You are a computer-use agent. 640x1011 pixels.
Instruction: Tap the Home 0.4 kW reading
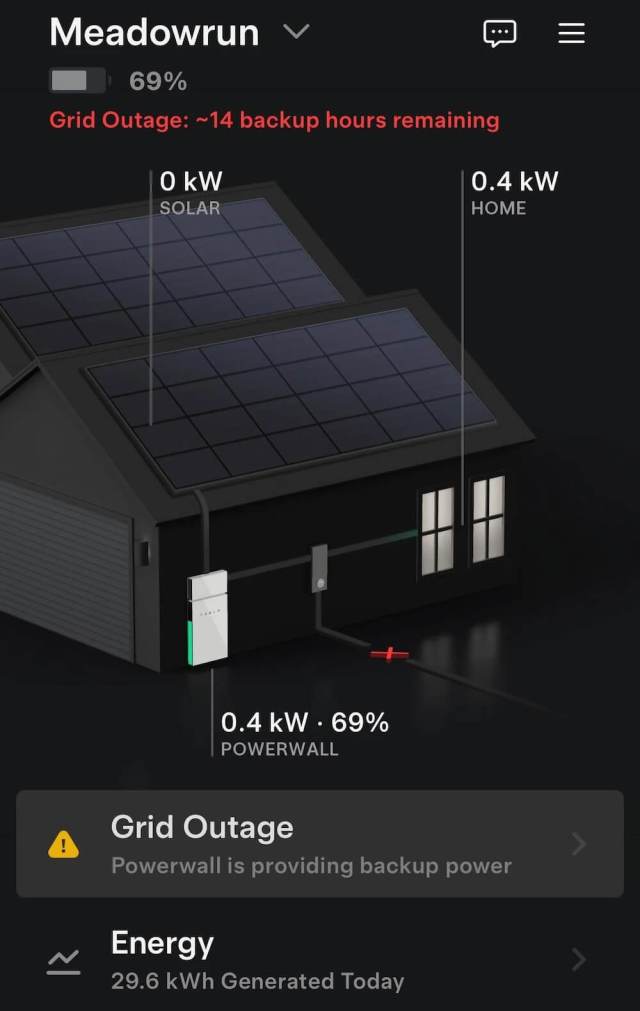click(x=514, y=182)
